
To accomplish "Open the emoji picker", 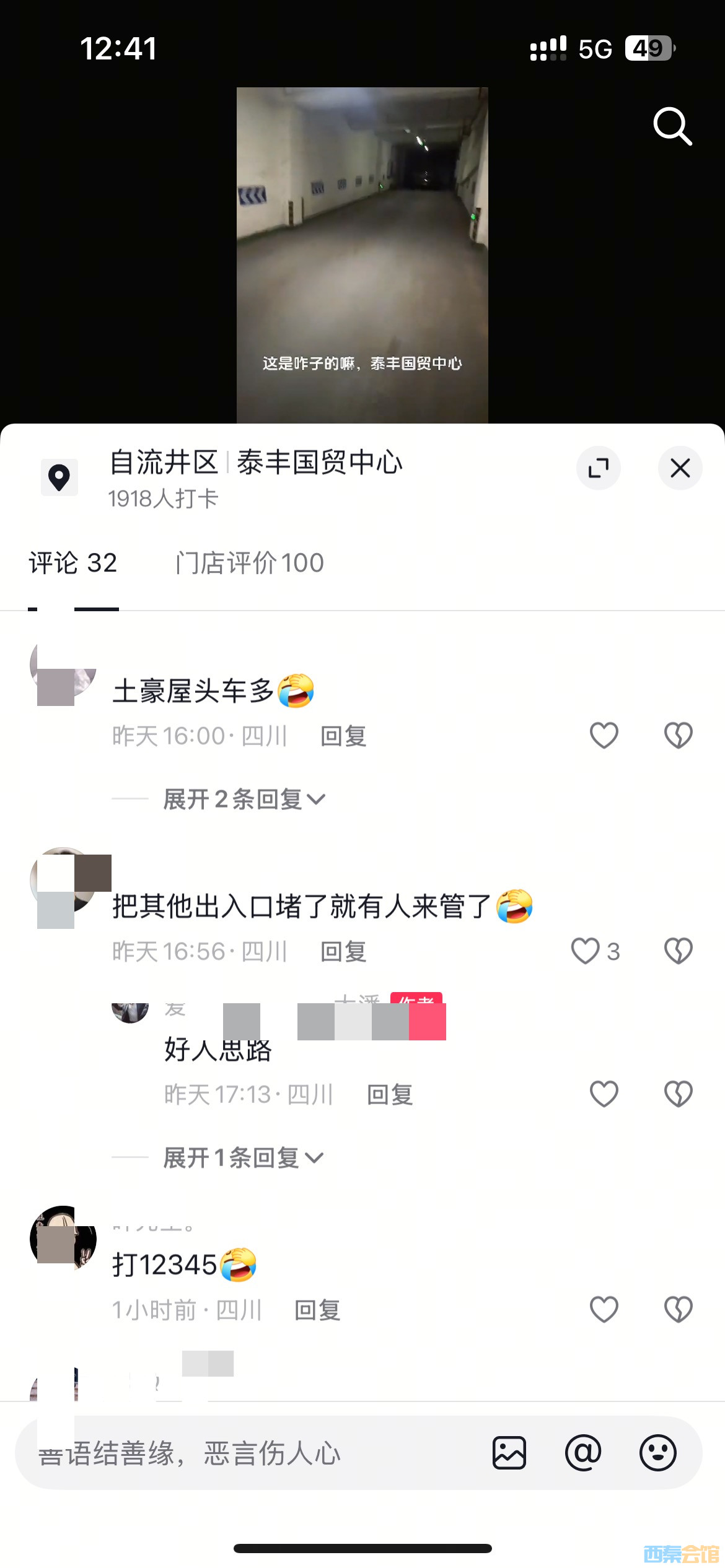I will click(x=657, y=1453).
